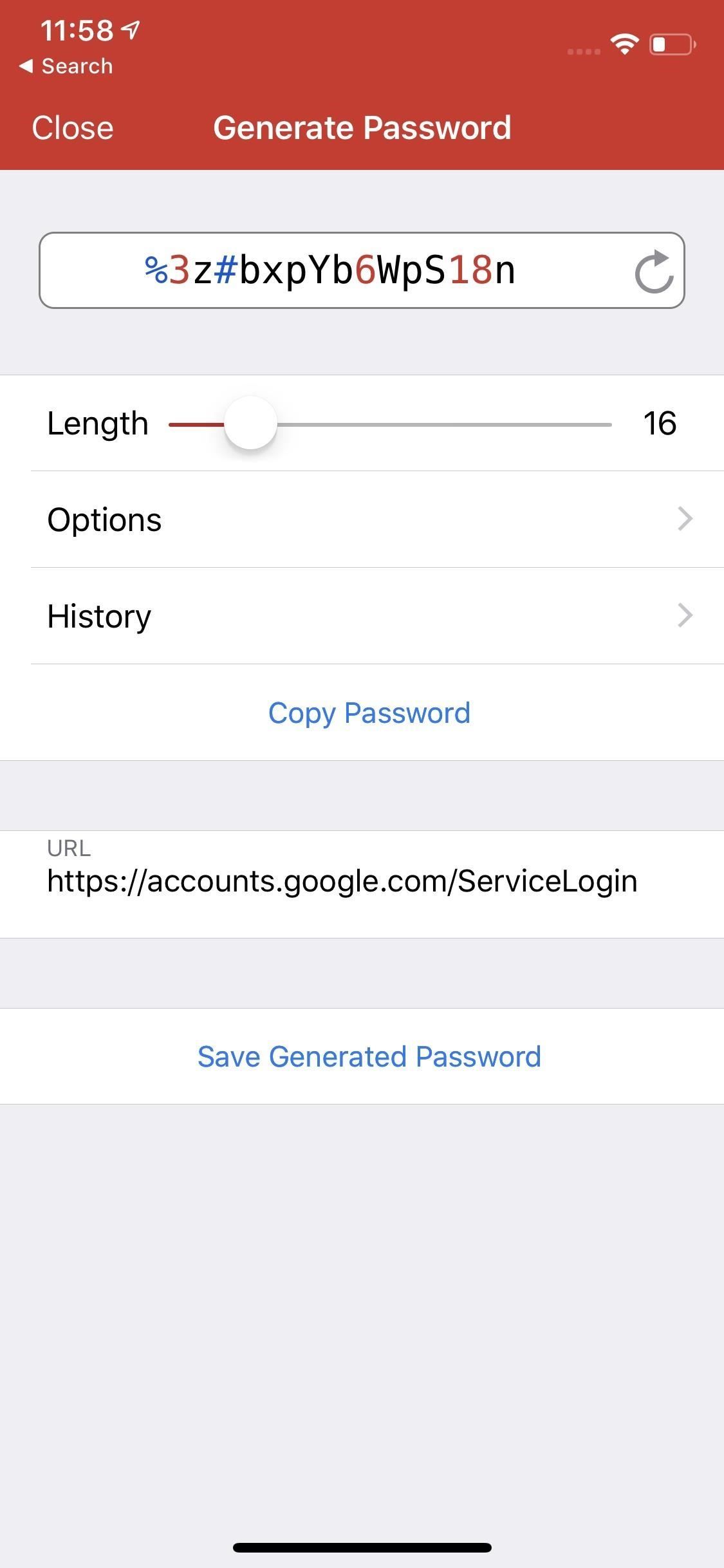The width and height of the screenshot is (724, 1568).
Task: Tap the Wi-Fi icon in status bar
Action: [623, 44]
